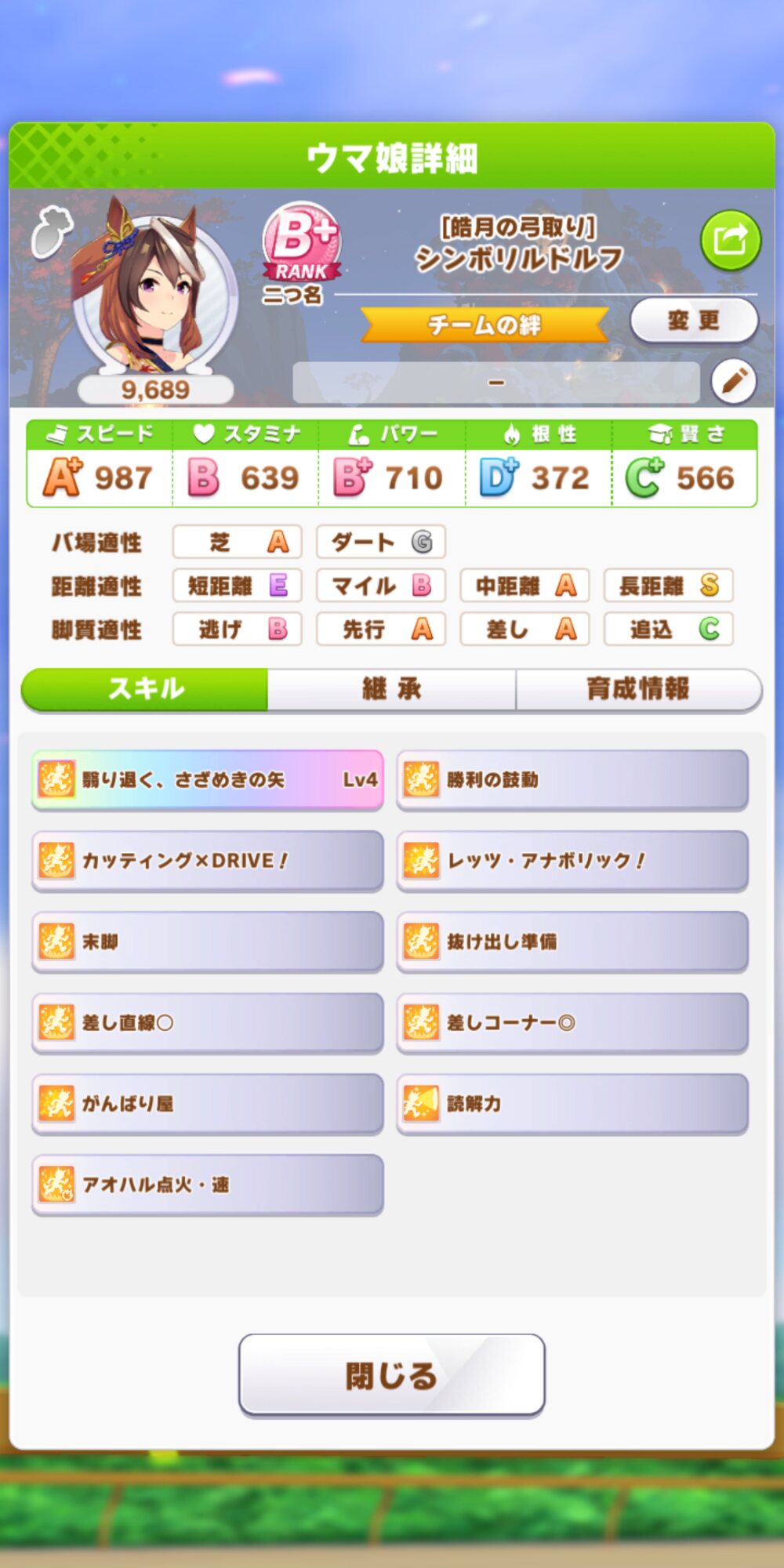
Task: Open the 末脚 skill details
Action: [x=208, y=942]
